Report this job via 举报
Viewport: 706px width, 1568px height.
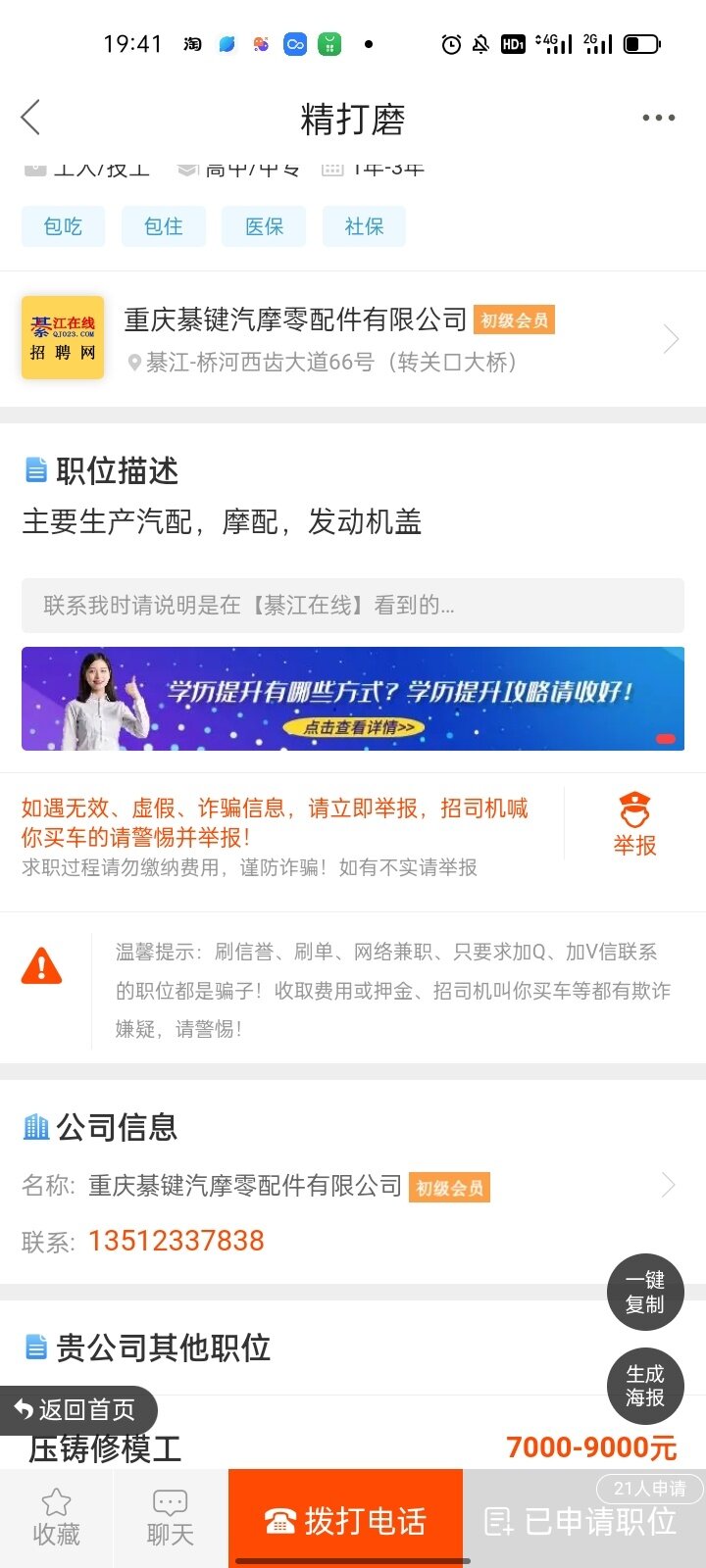click(x=634, y=825)
